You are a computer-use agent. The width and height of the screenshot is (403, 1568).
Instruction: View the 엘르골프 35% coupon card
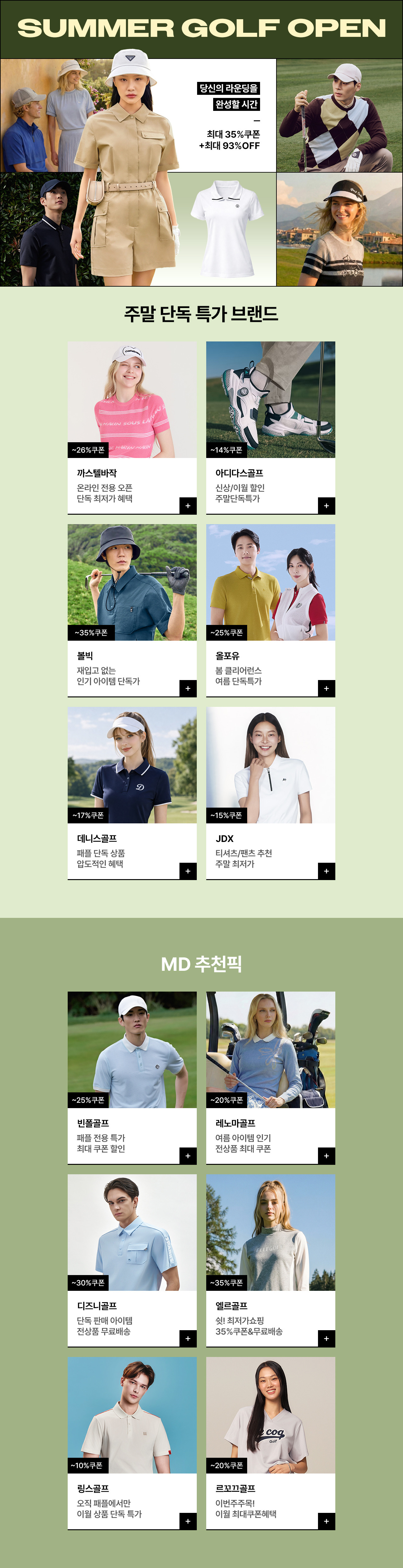[270, 1260]
